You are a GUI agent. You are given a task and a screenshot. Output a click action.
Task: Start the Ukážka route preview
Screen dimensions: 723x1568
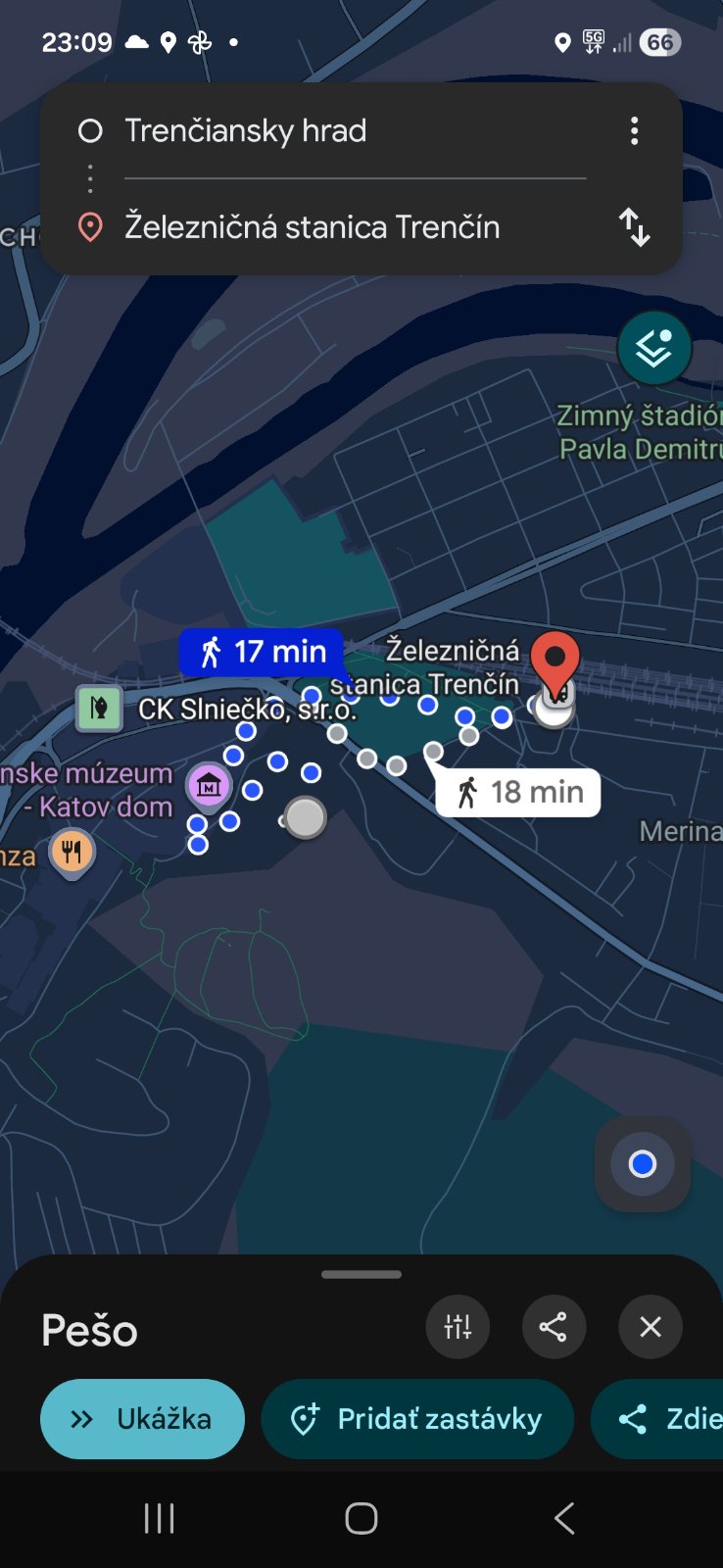tap(142, 1419)
